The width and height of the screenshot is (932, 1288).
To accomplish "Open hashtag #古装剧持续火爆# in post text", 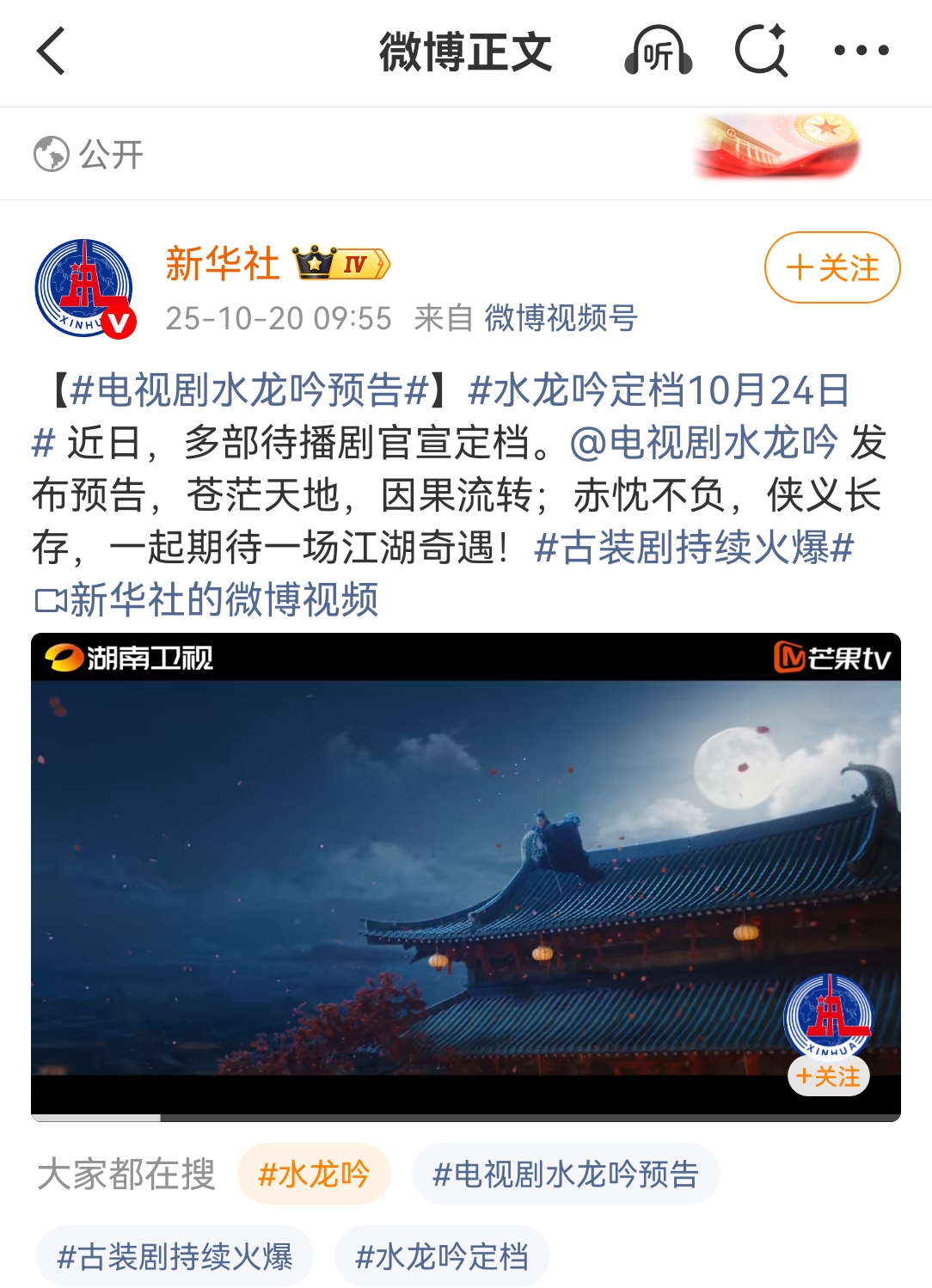I will (x=693, y=548).
